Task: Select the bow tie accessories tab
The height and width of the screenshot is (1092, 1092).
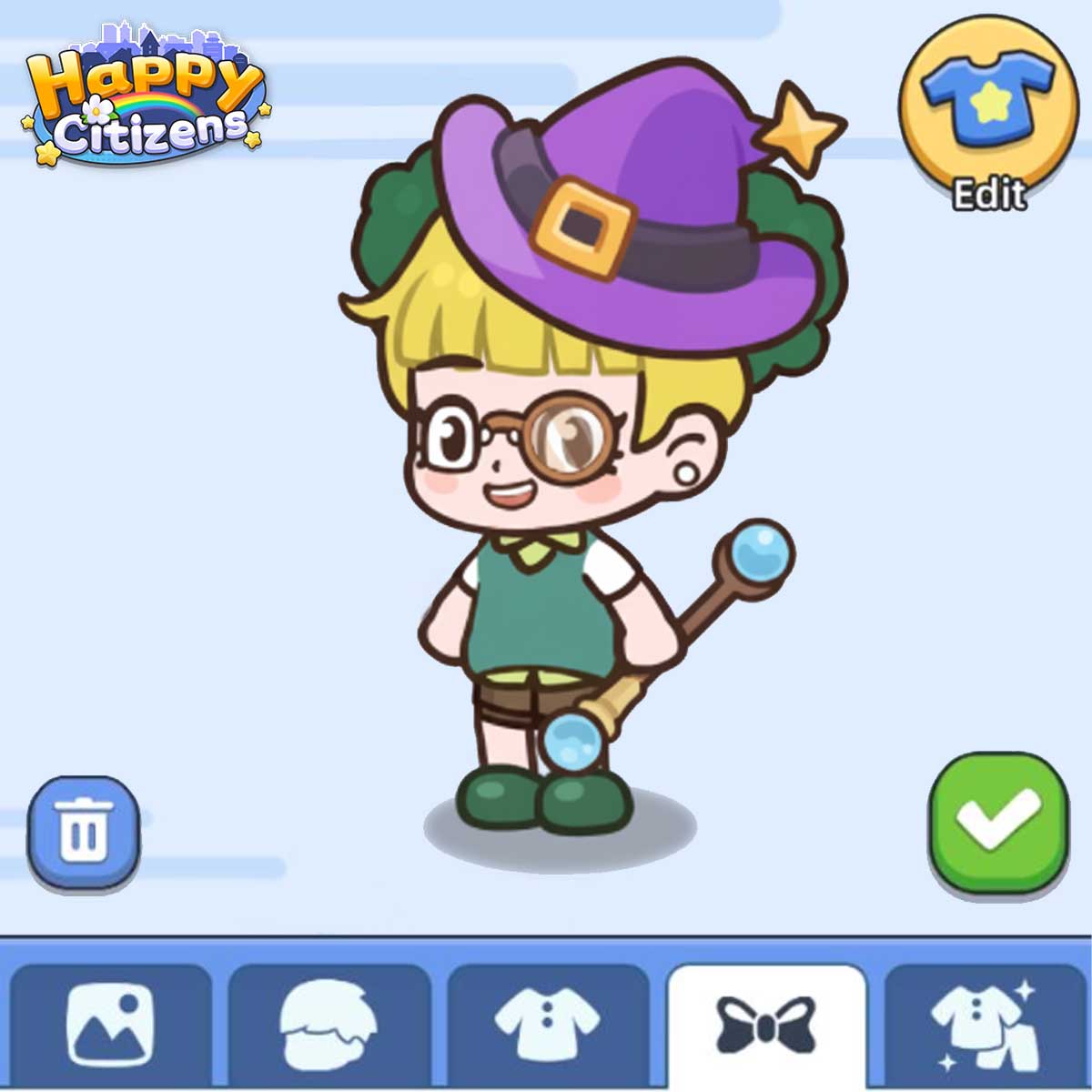Action: [766, 1026]
